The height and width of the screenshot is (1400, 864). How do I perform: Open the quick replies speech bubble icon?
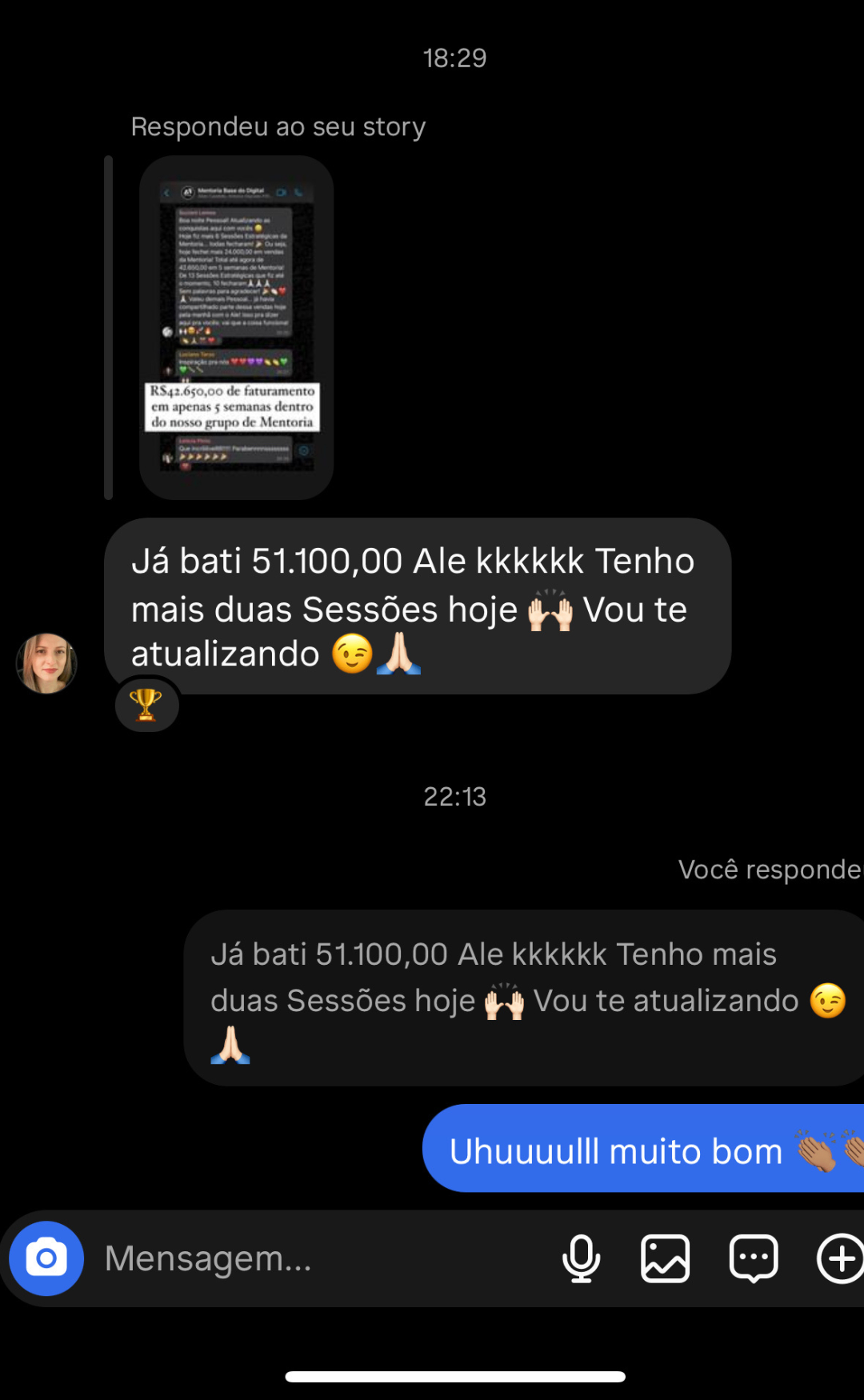[x=754, y=1258]
